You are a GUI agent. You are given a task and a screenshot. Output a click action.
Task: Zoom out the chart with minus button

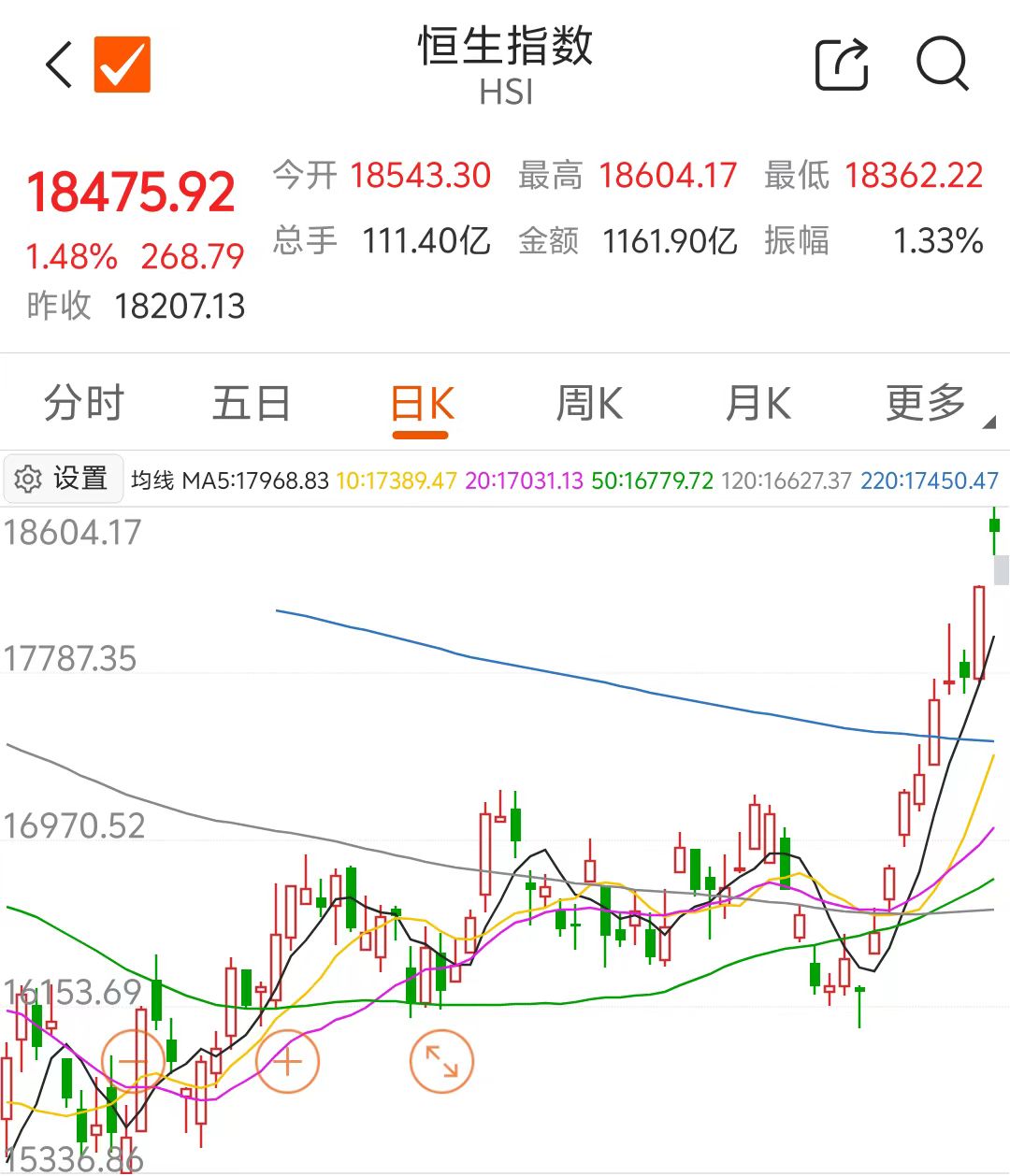pyautogui.click(x=133, y=1061)
